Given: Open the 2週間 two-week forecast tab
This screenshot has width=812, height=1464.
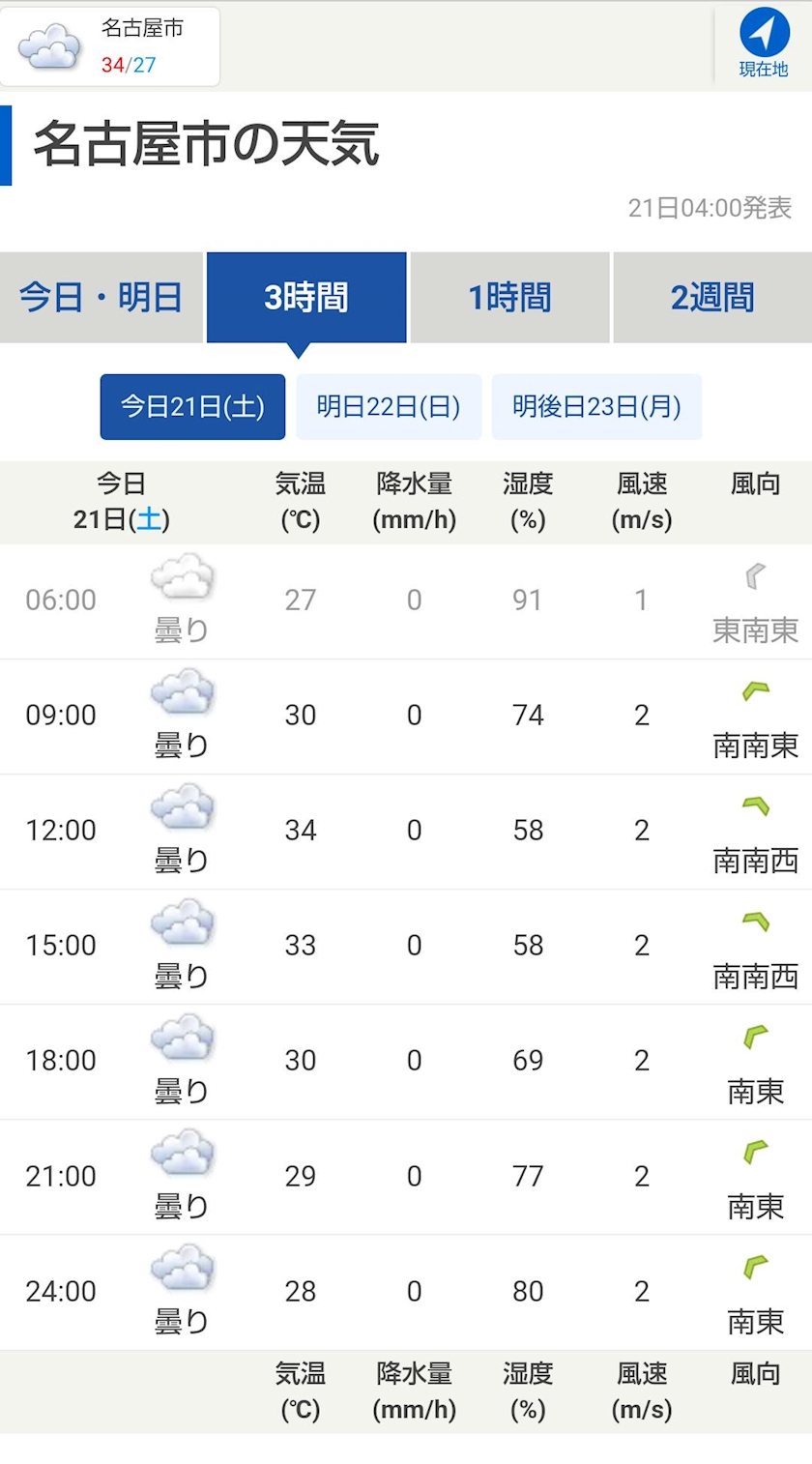Looking at the screenshot, I should 712,298.
